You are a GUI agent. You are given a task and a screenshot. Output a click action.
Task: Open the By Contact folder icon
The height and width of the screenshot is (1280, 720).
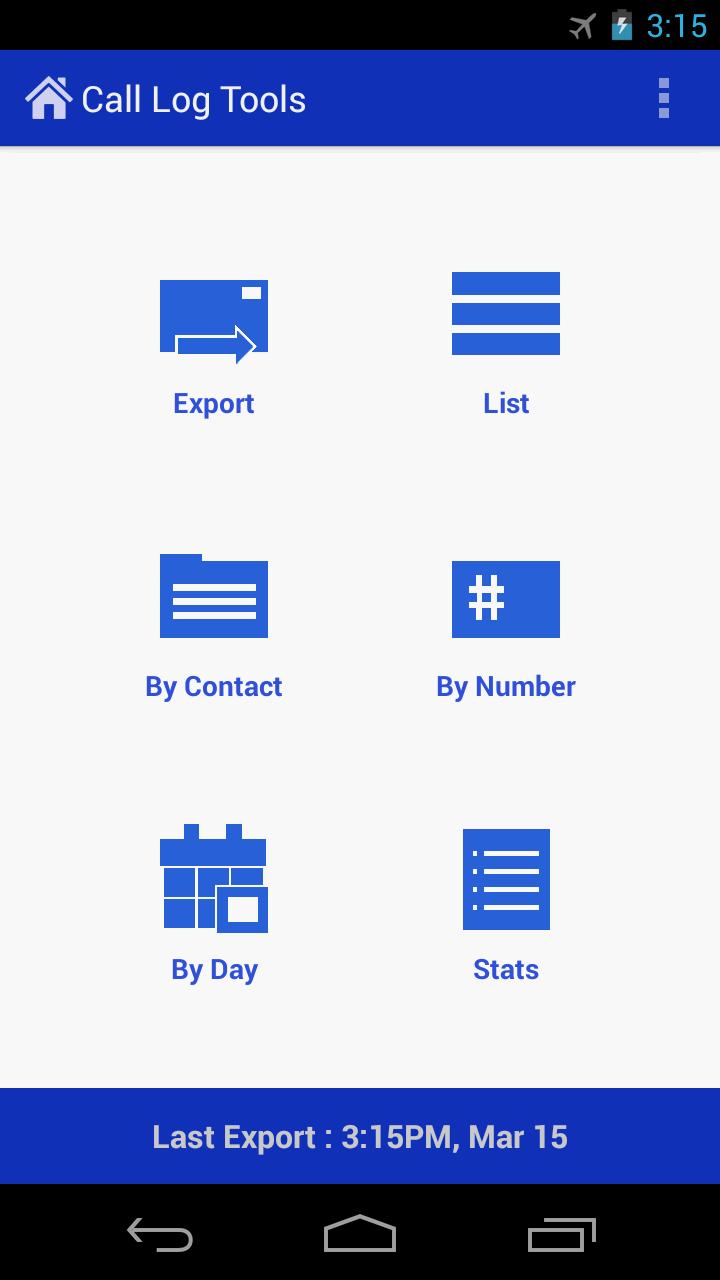pyautogui.click(x=213, y=598)
